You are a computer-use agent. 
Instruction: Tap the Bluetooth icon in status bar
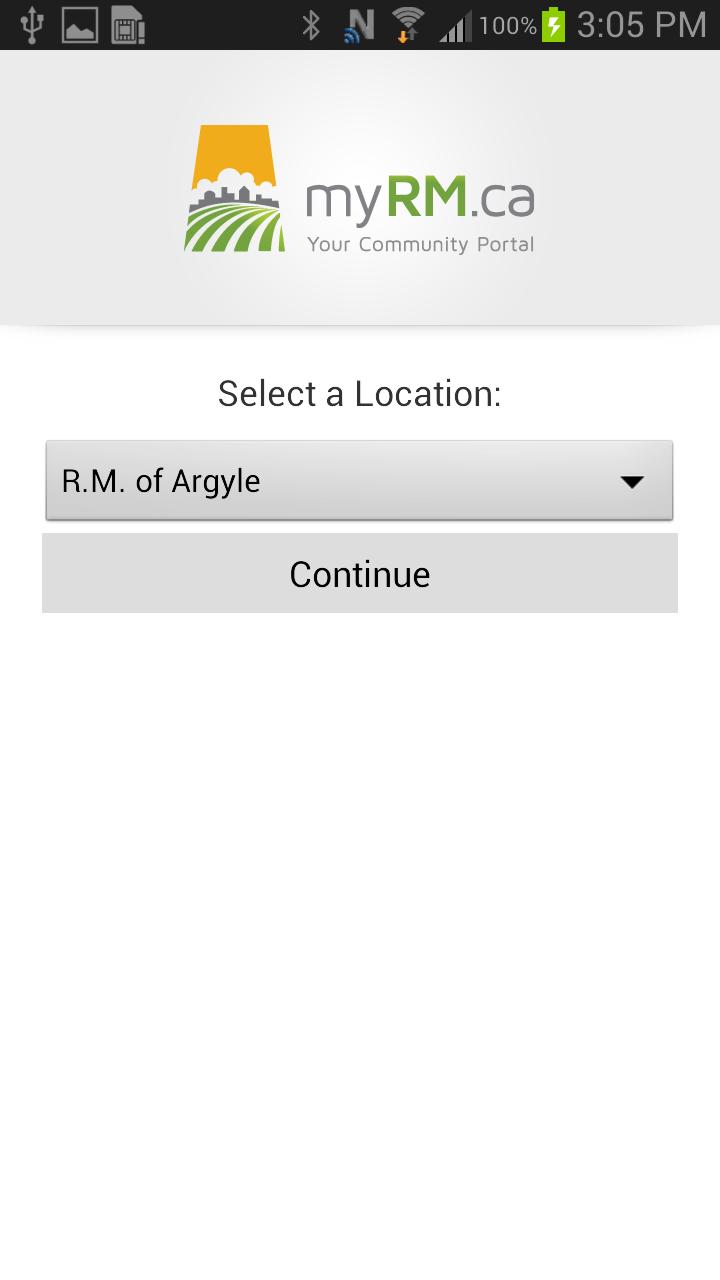pyautogui.click(x=311, y=22)
